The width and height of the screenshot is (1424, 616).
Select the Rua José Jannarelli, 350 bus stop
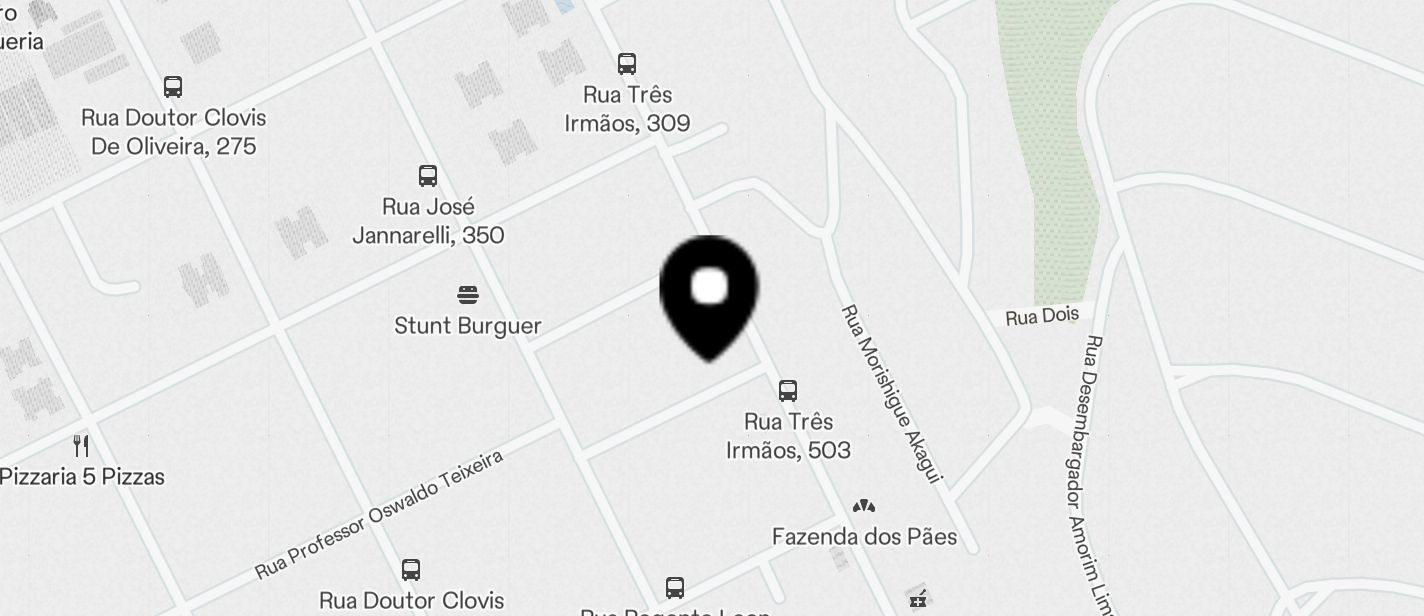point(428,176)
